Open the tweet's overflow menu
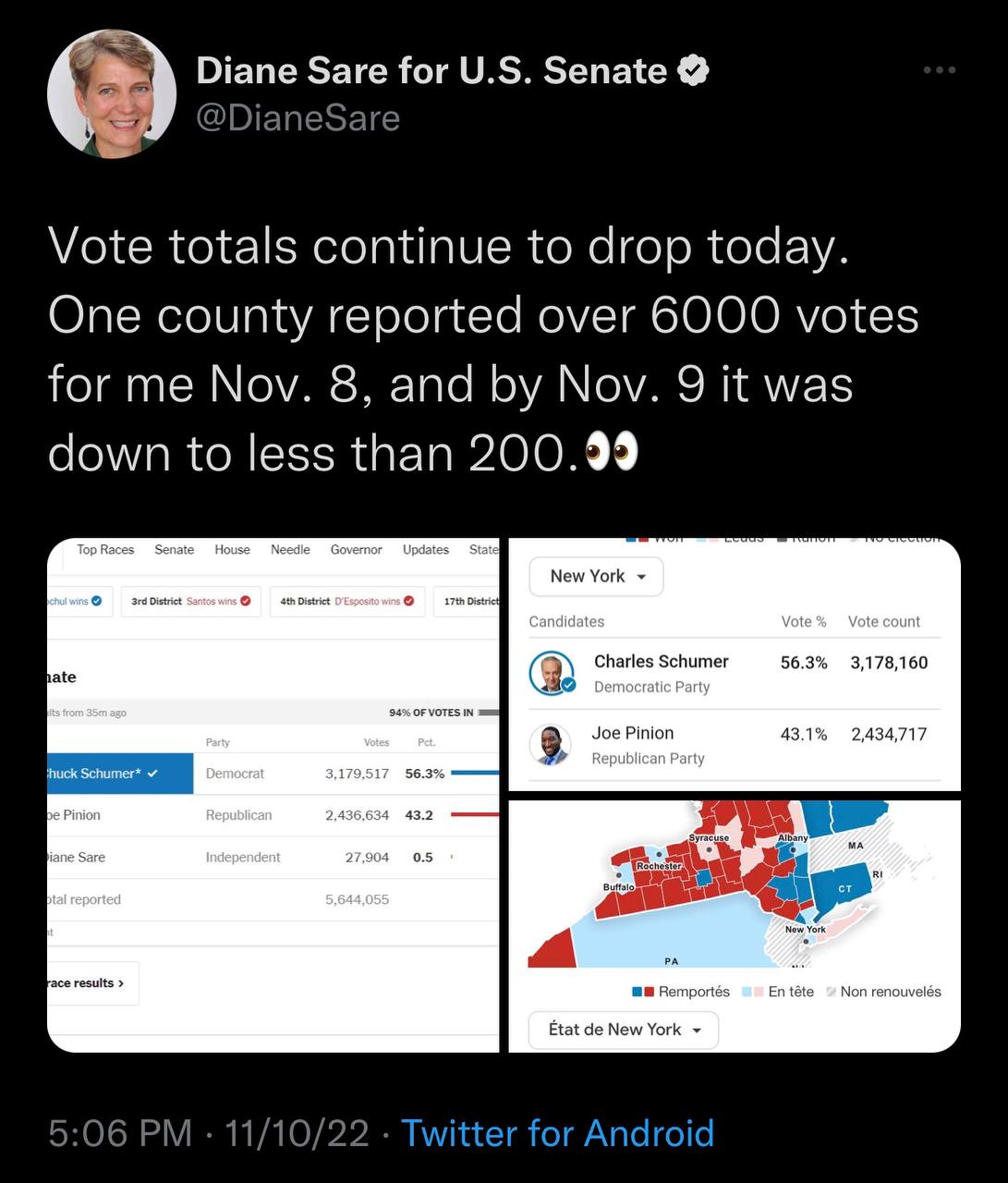 click(939, 70)
